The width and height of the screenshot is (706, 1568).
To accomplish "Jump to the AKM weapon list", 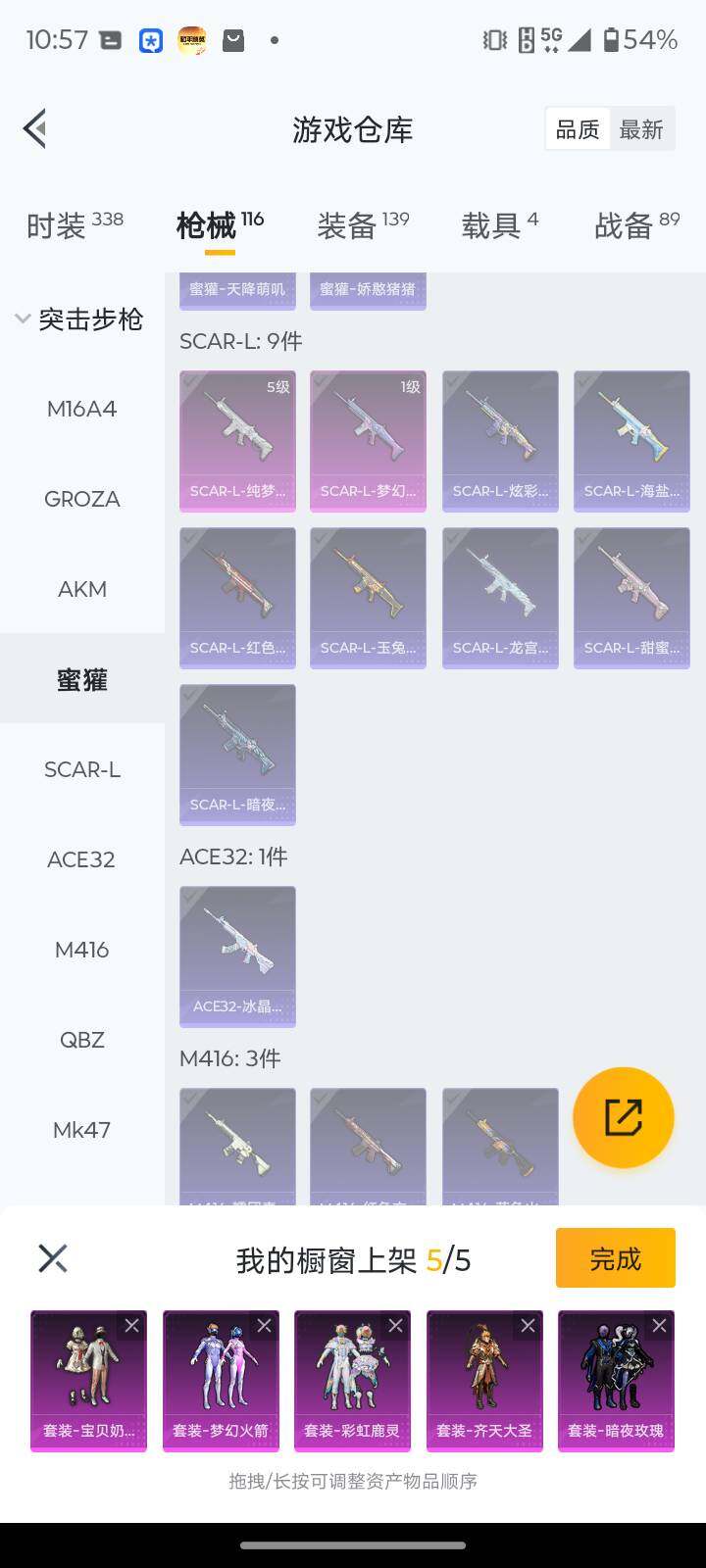I will pos(82,589).
